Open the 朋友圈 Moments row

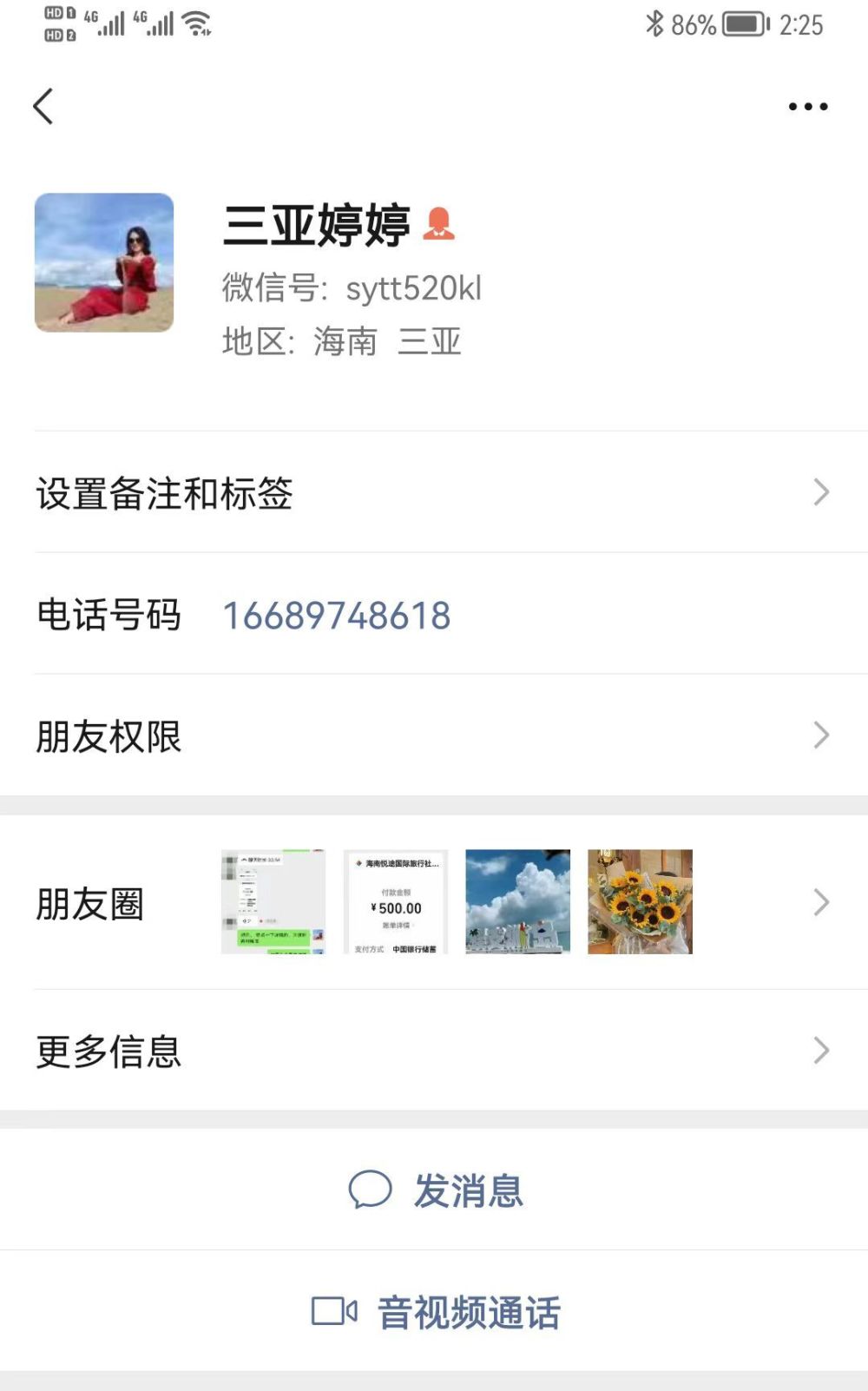(434, 903)
